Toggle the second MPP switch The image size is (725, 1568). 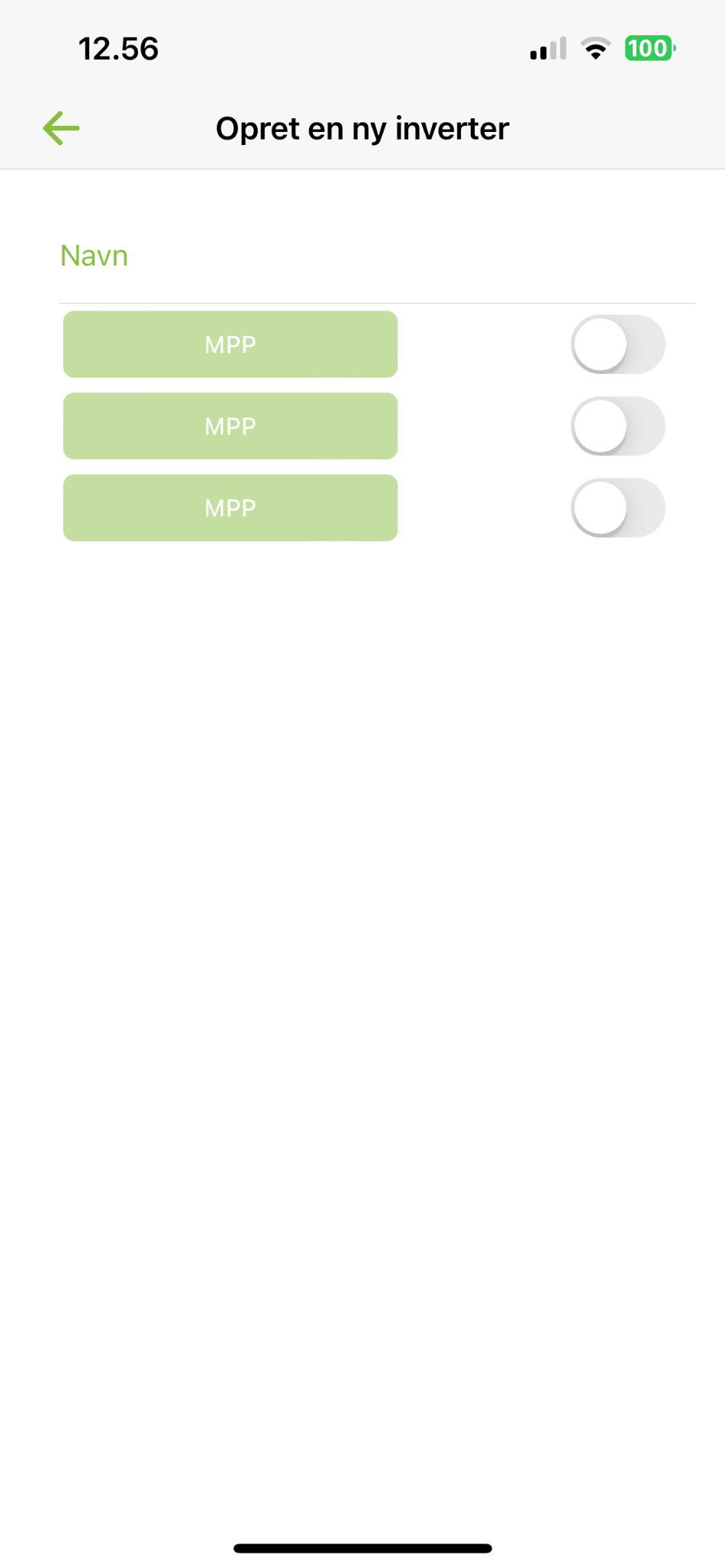618,426
